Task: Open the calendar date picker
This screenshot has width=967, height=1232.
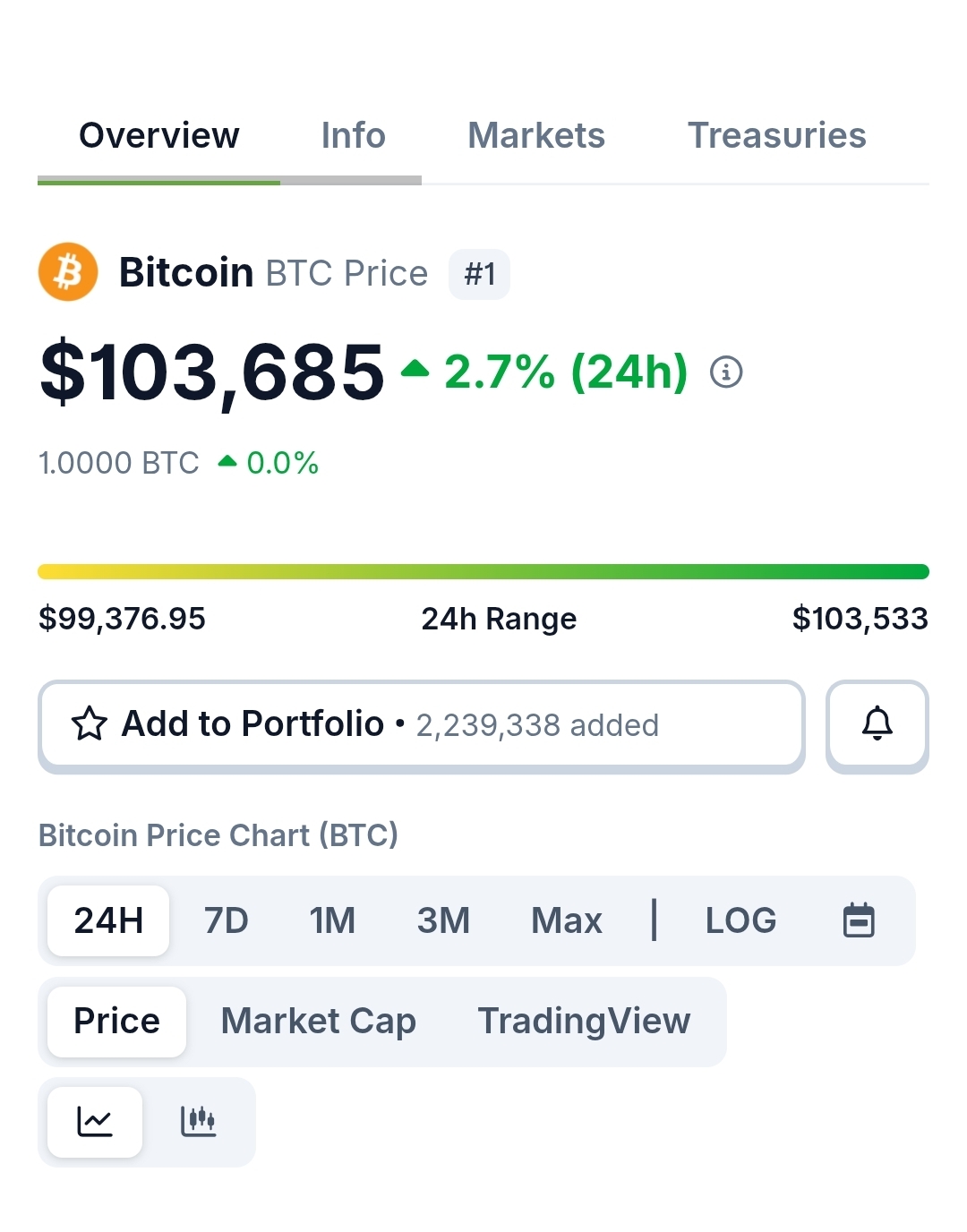Action: [859, 920]
